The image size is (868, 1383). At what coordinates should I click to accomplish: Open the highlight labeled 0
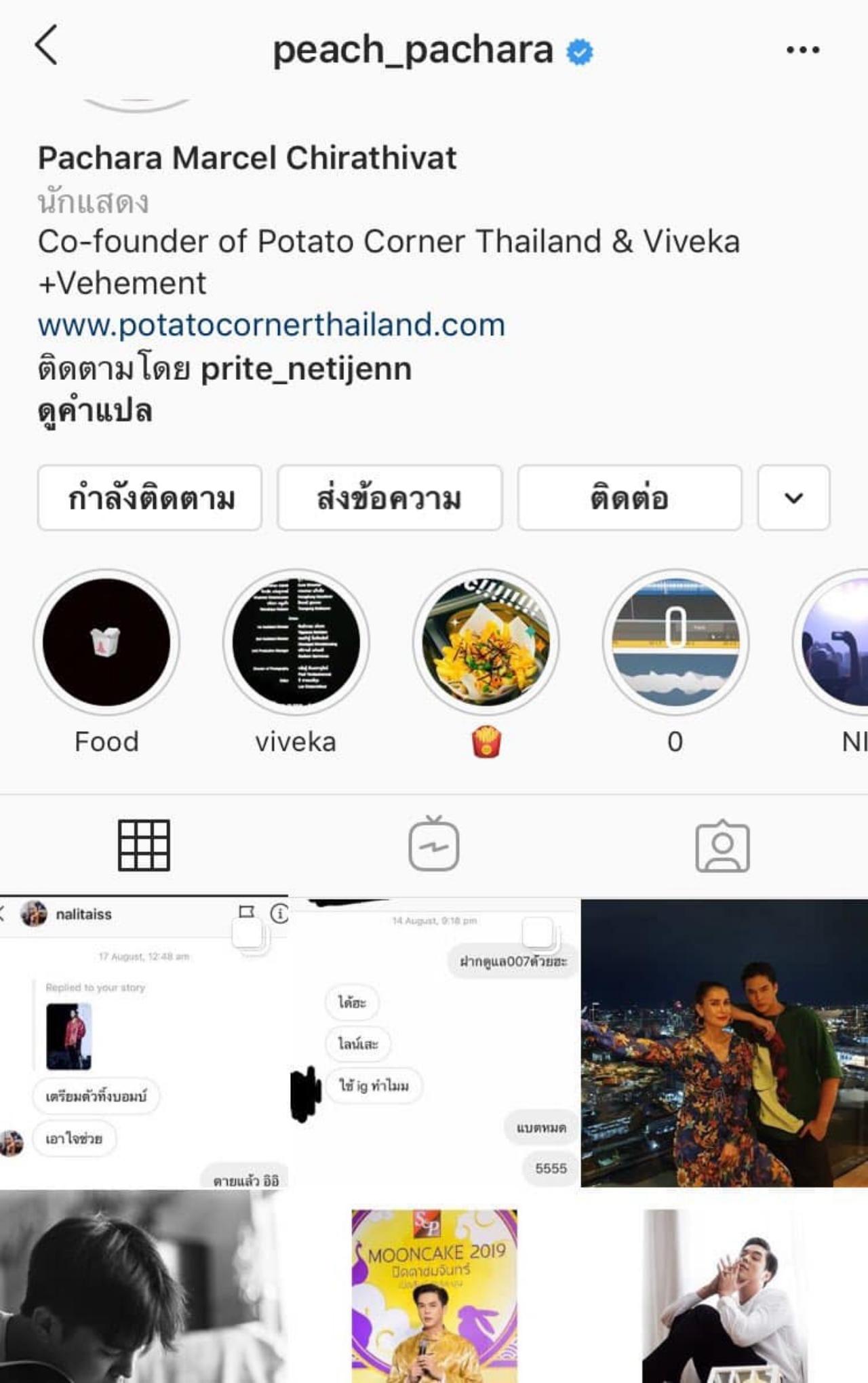coord(675,642)
